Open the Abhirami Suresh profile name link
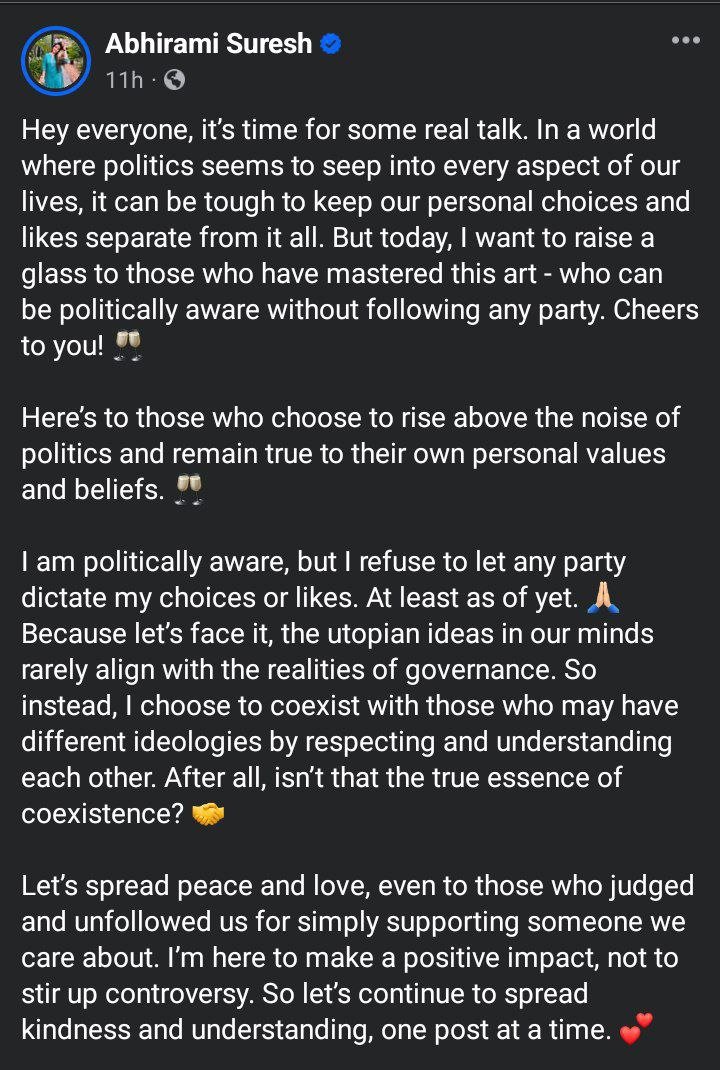 point(208,44)
